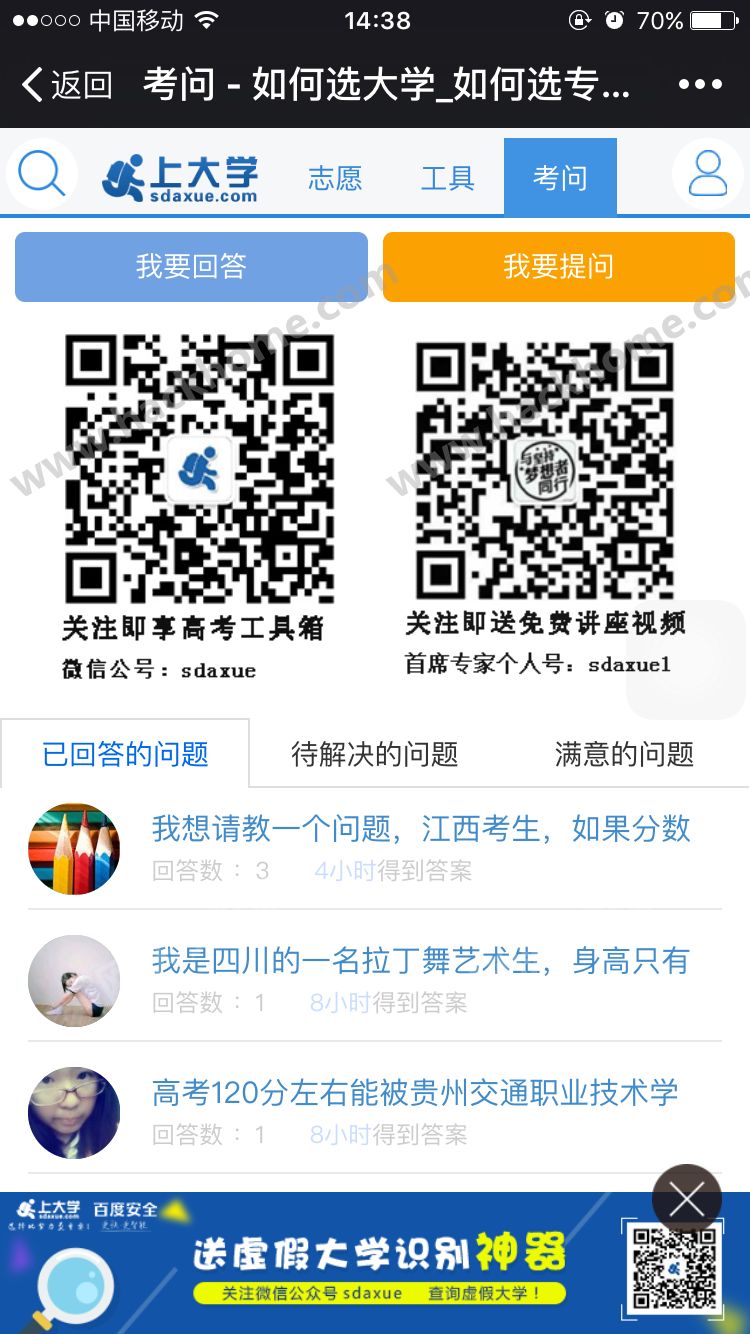This screenshot has height=1334, width=750.
Task: Switch to the 工具 tab
Action: coord(447,178)
